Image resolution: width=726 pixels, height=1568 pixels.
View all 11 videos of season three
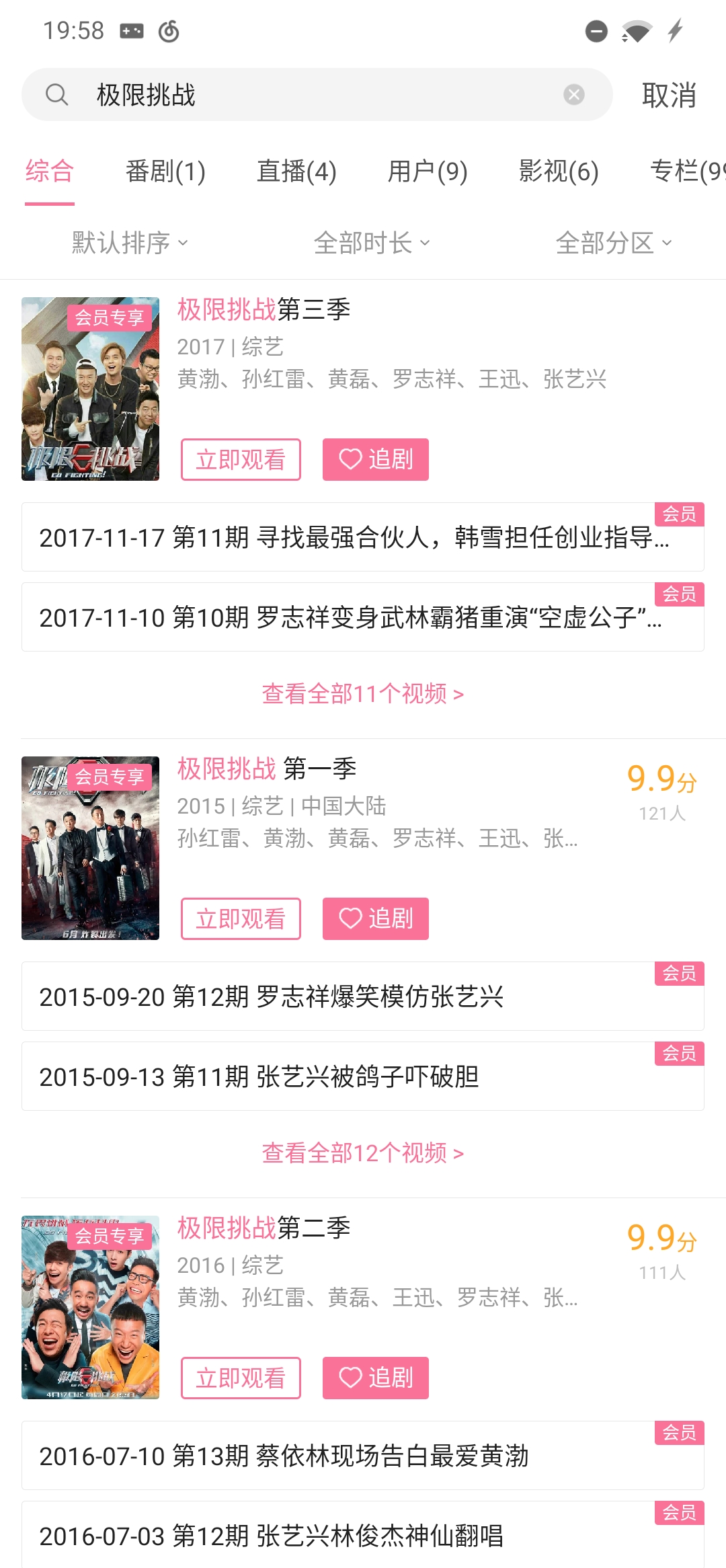(363, 694)
